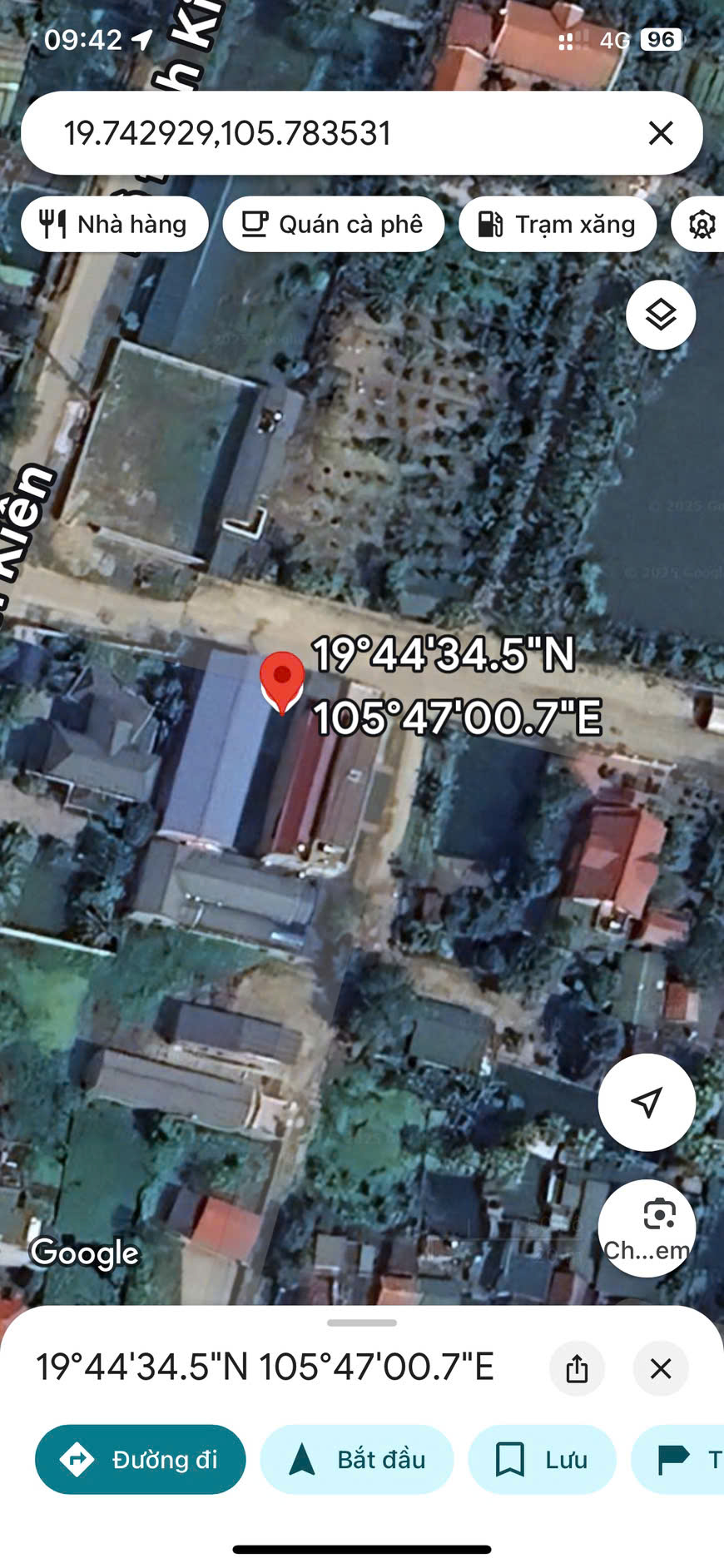Open the camera lens button

[647, 1228]
